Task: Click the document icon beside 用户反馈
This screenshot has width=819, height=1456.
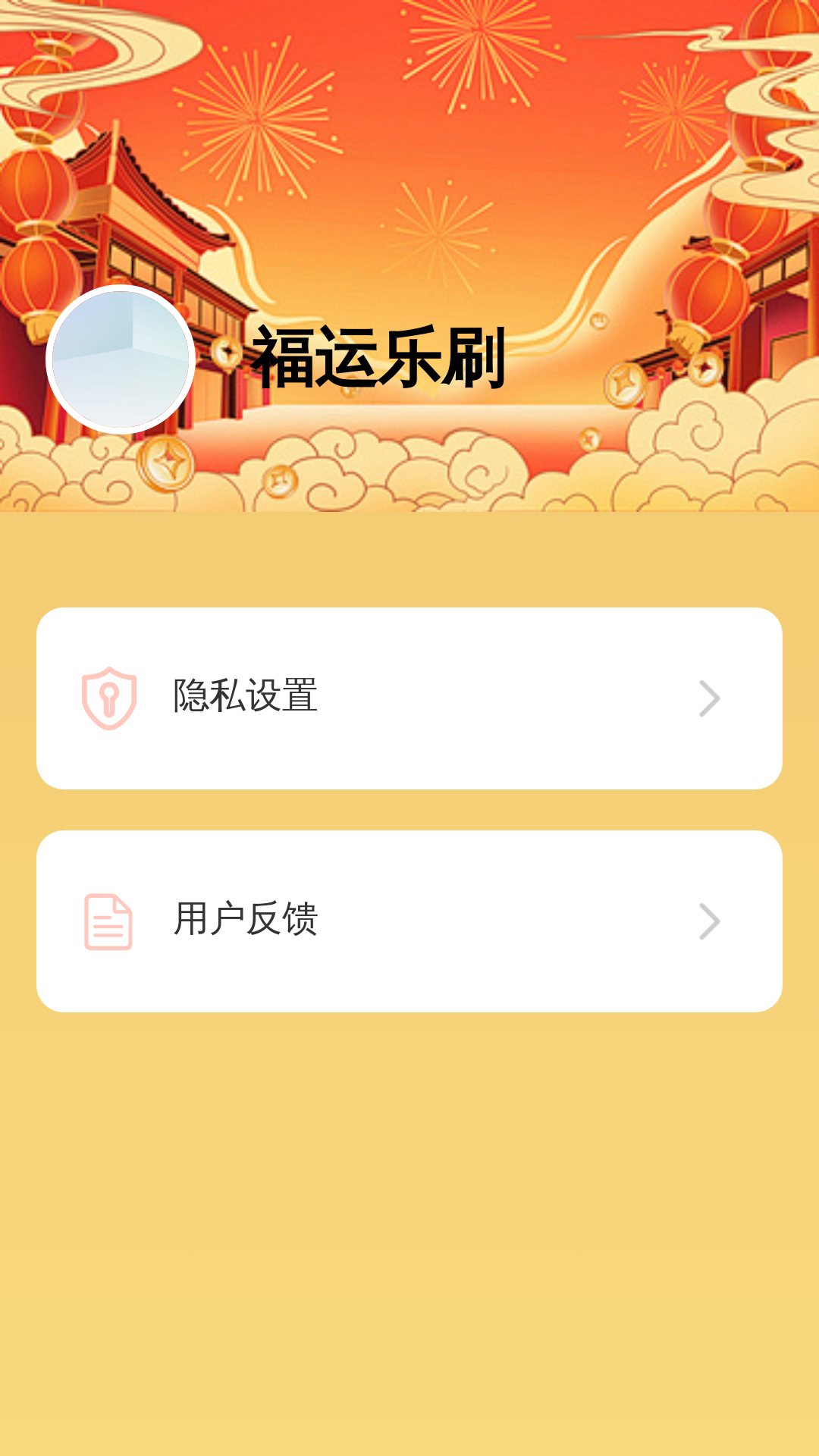Action: [107, 921]
